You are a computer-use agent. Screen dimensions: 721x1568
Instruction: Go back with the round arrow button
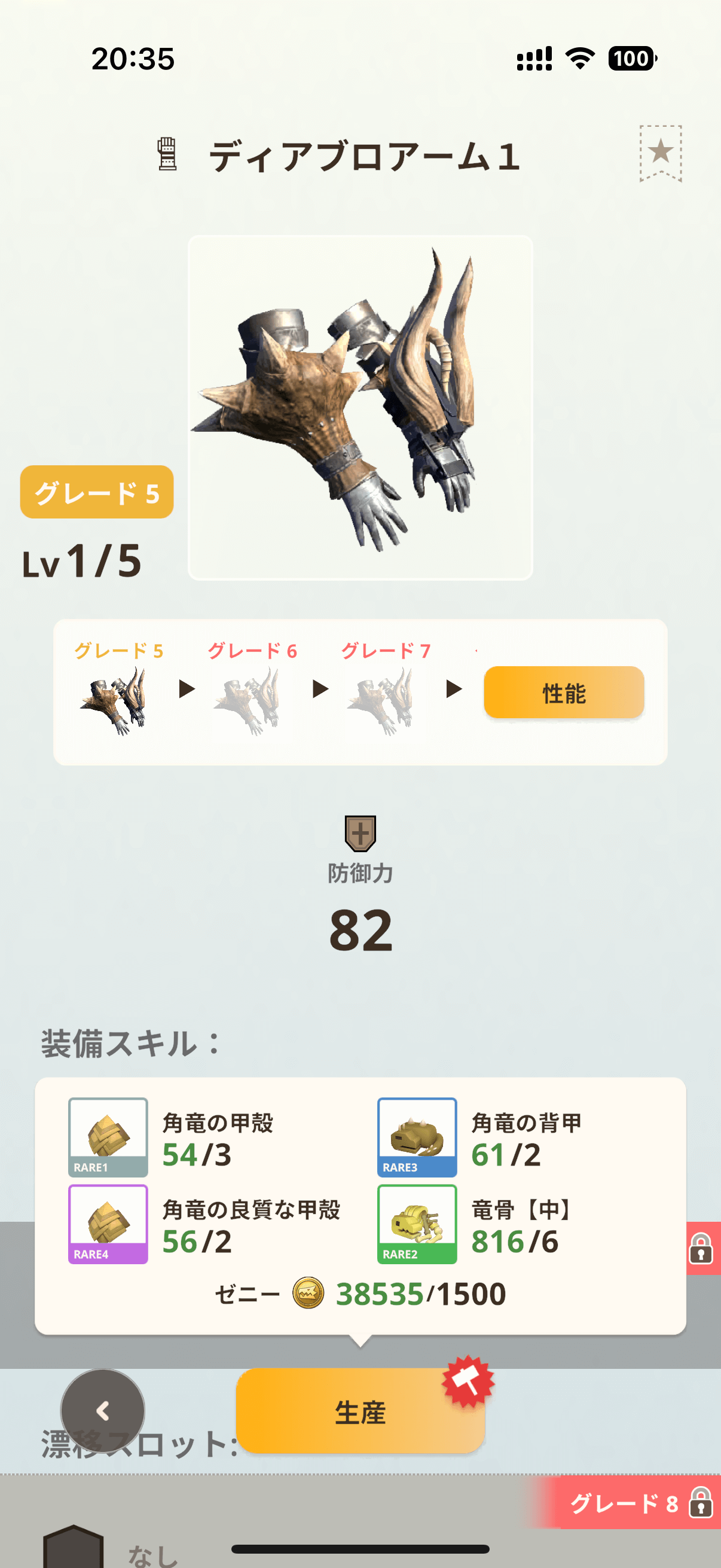click(103, 1410)
